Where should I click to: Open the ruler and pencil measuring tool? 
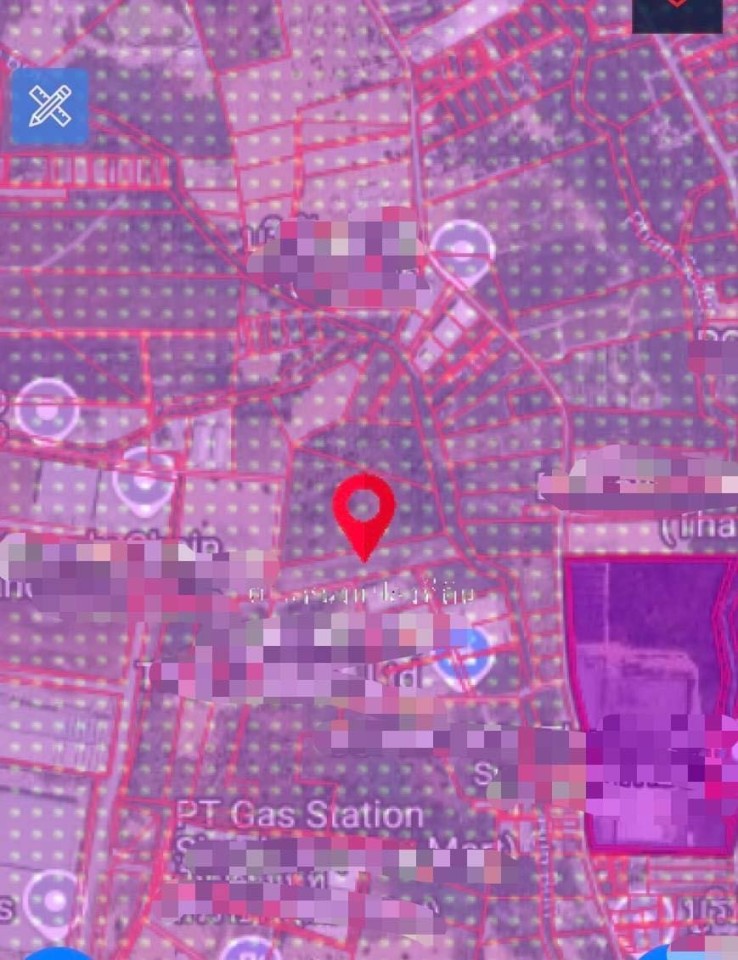[x=49, y=105]
